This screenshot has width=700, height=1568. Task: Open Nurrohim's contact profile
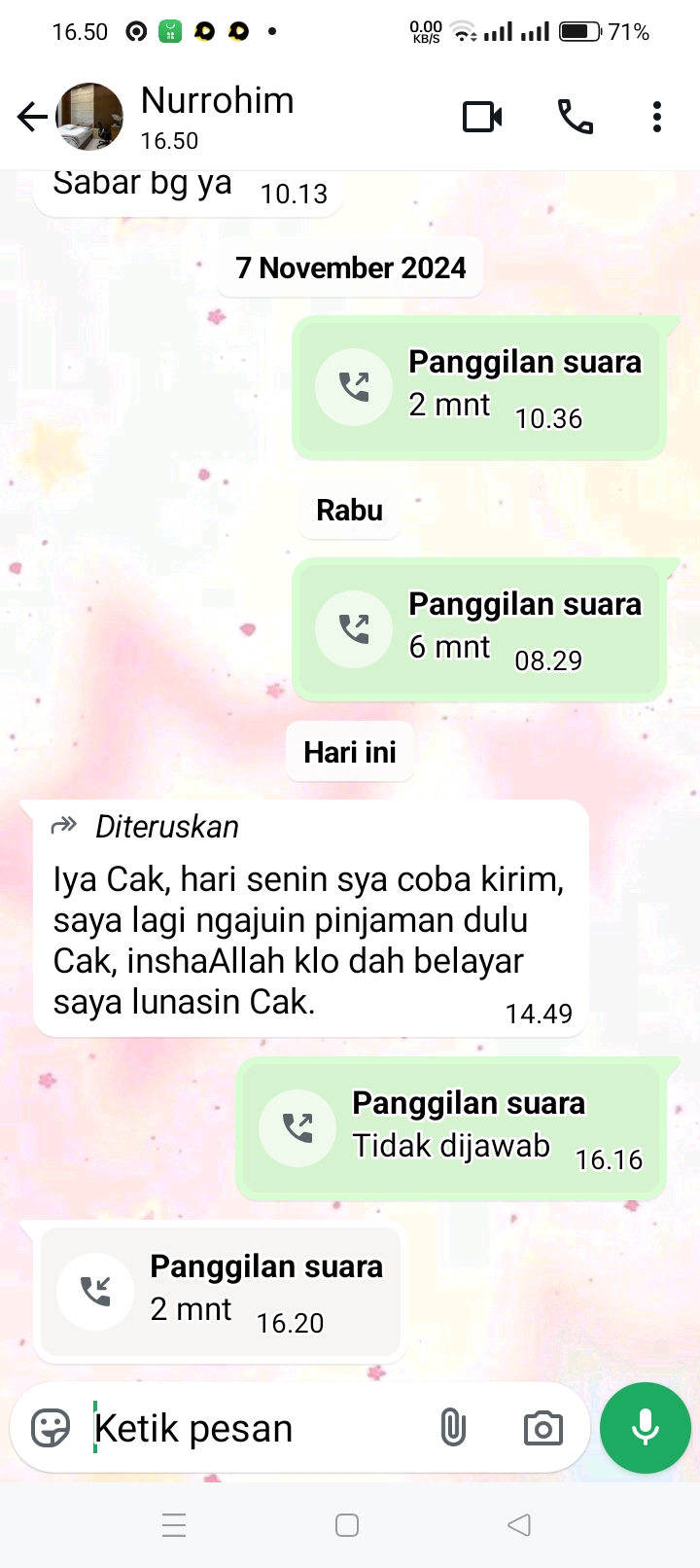[x=217, y=116]
